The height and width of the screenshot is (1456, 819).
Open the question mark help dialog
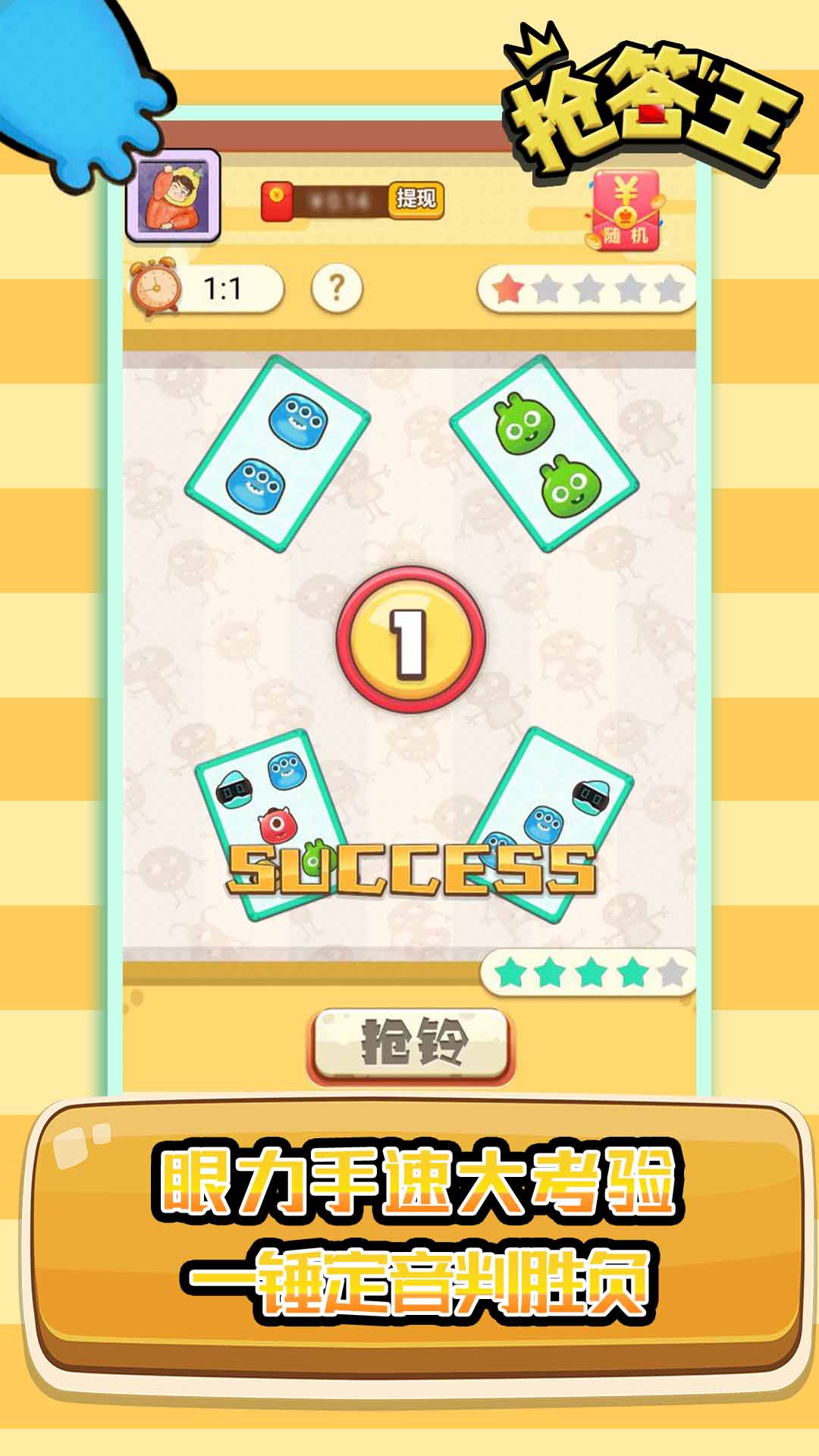coord(336,287)
